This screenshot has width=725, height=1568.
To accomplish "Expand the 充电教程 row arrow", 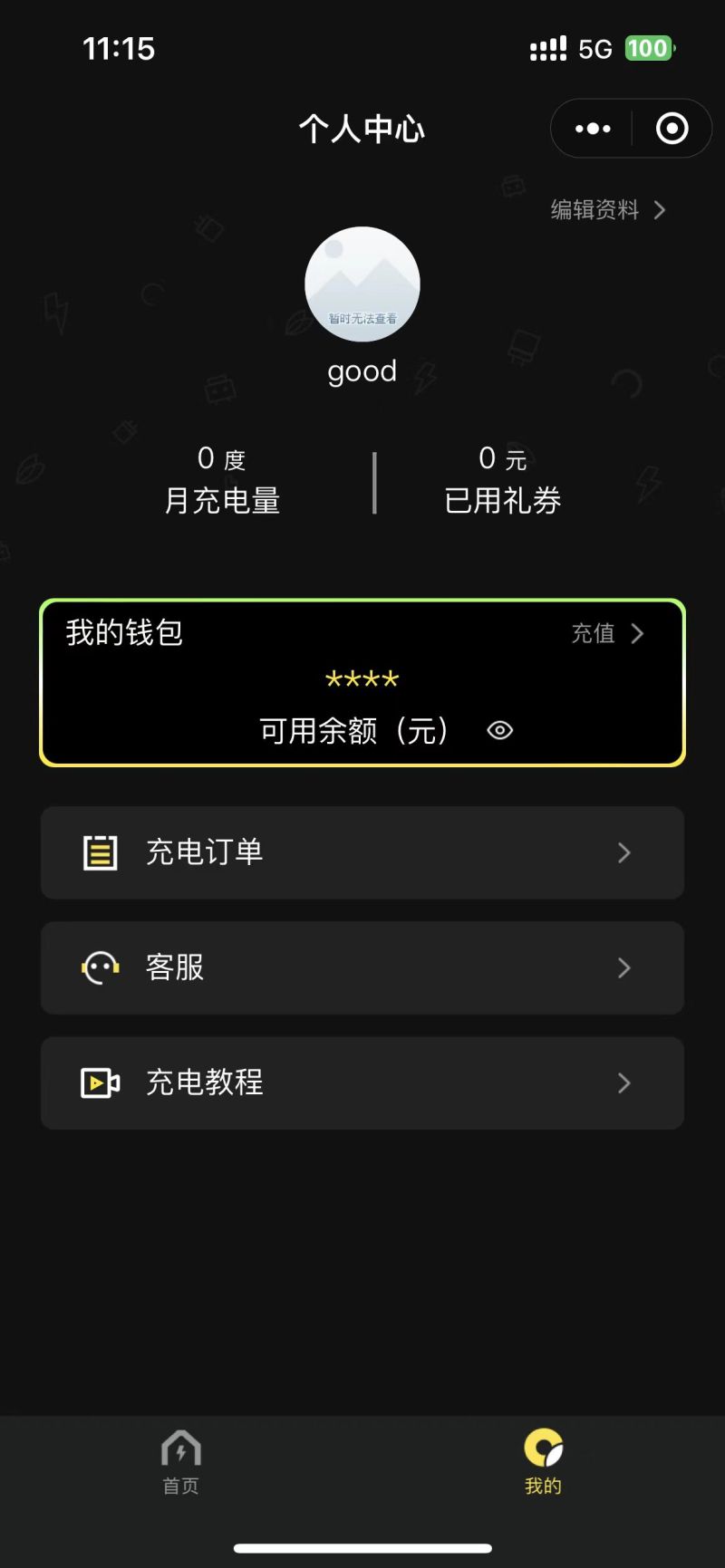I will click(x=623, y=1083).
